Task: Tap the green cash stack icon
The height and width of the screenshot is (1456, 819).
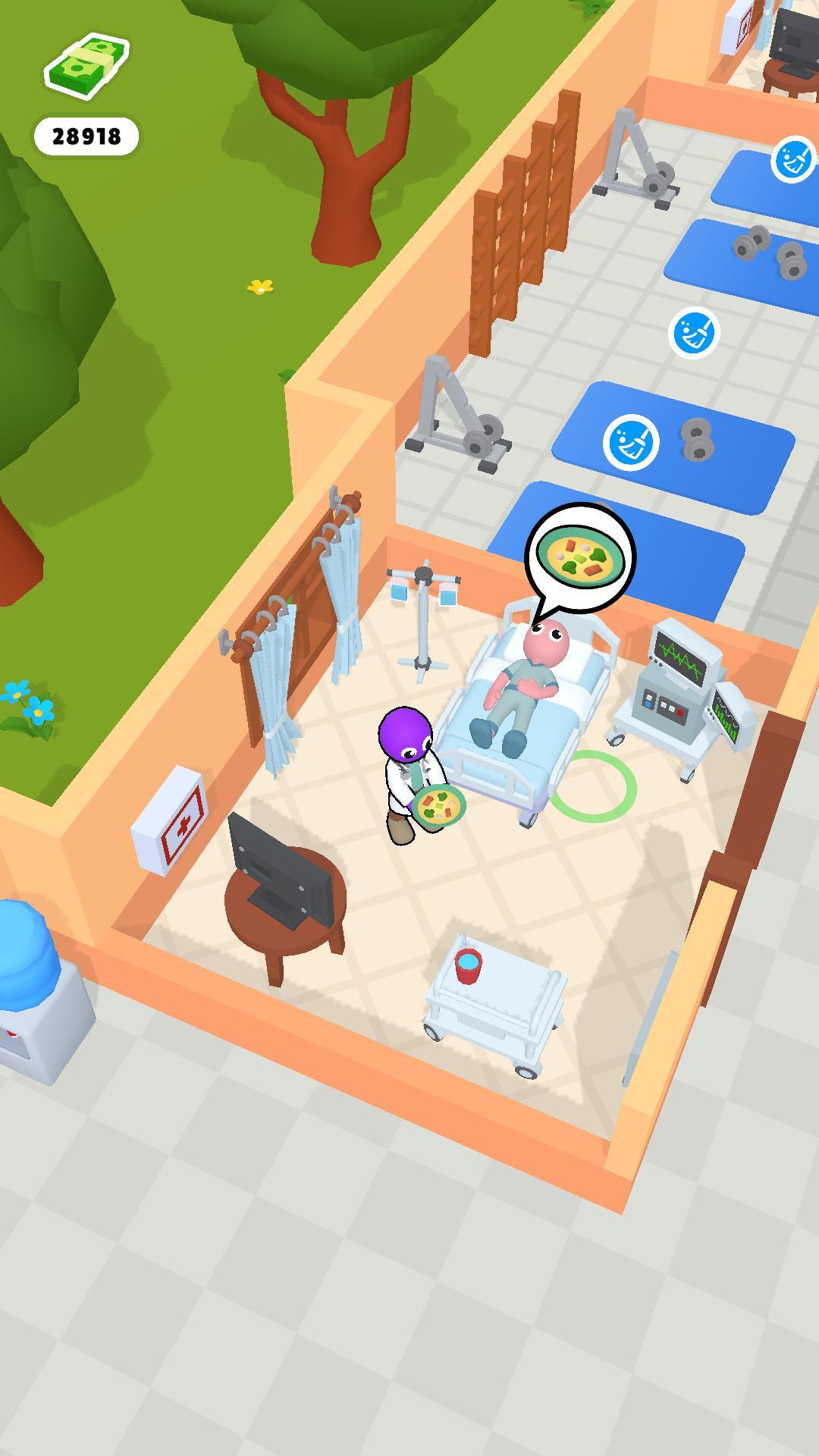Action: coord(86,66)
